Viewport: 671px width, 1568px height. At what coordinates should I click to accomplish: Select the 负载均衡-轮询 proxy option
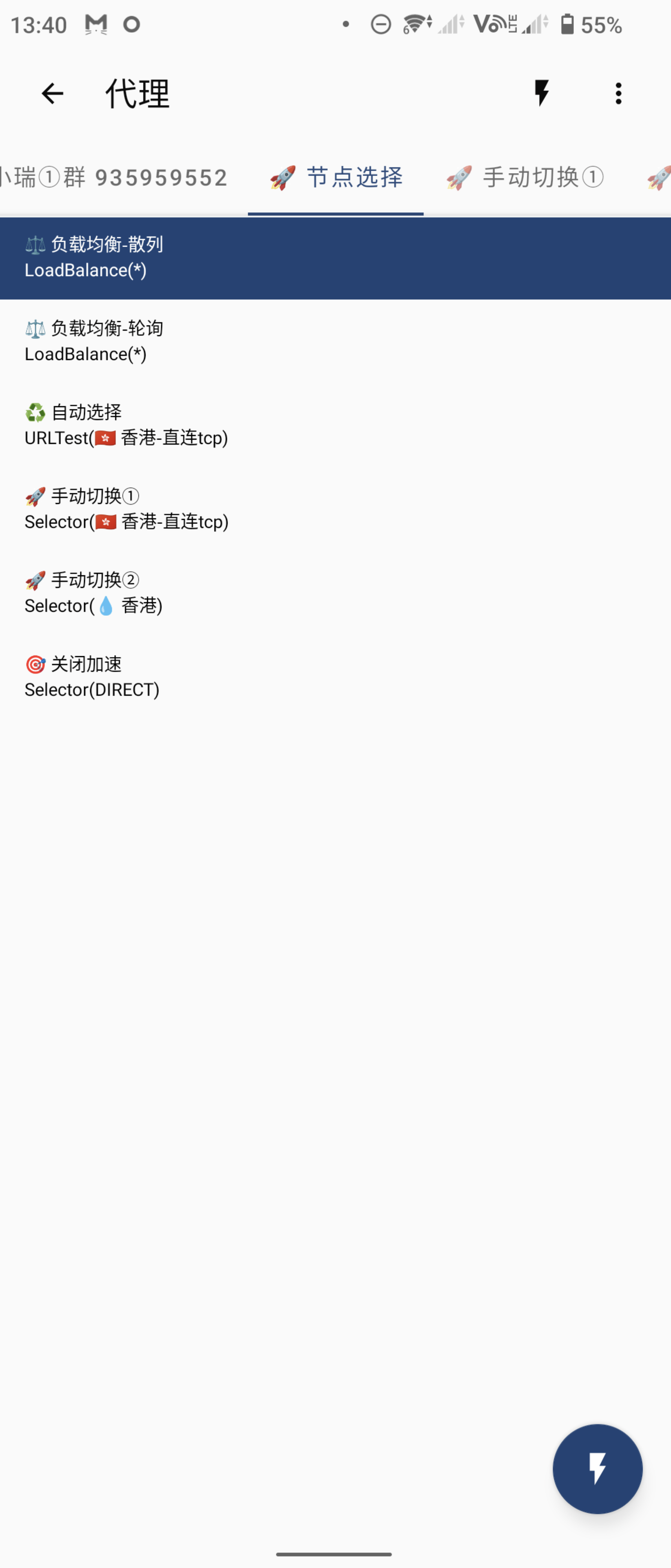point(243,341)
